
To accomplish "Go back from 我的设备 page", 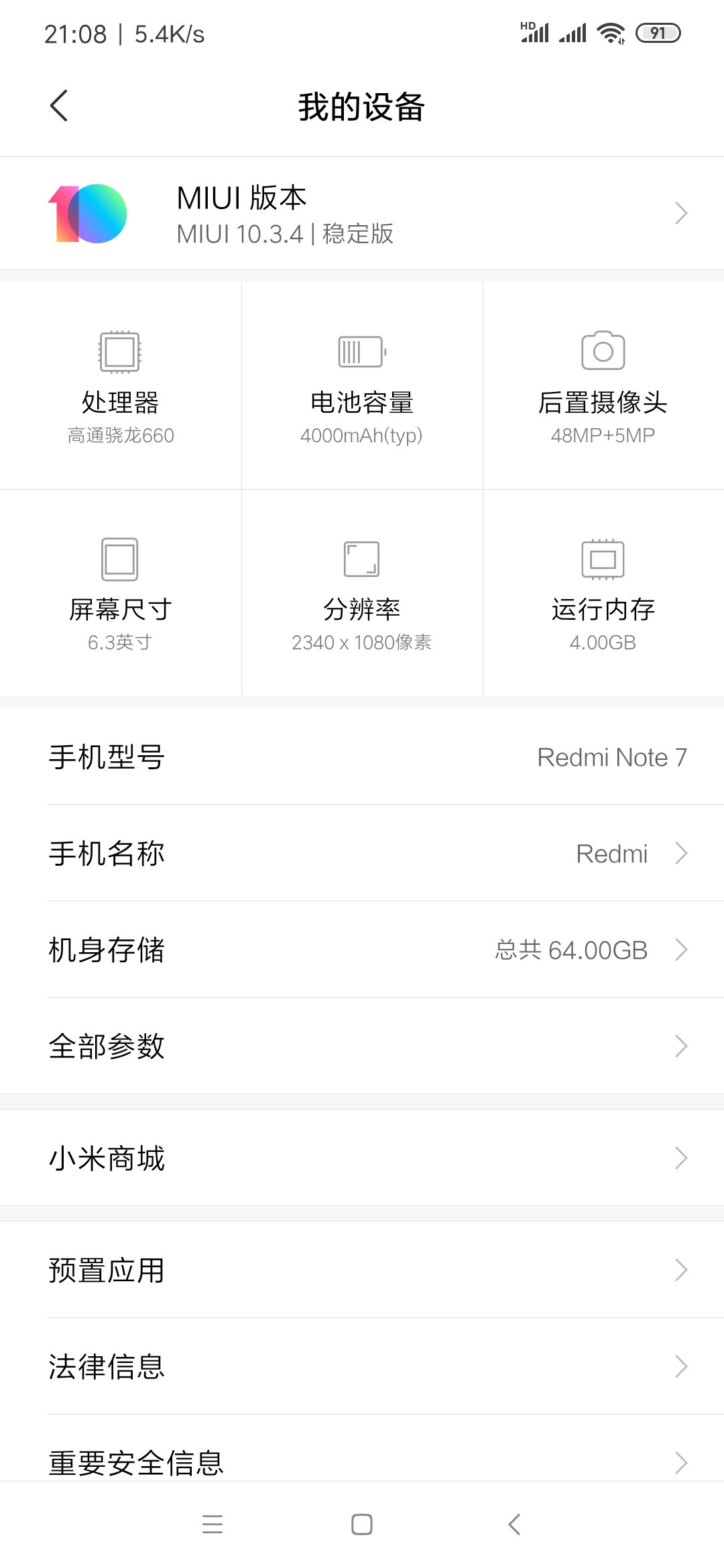I will [59, 106].
